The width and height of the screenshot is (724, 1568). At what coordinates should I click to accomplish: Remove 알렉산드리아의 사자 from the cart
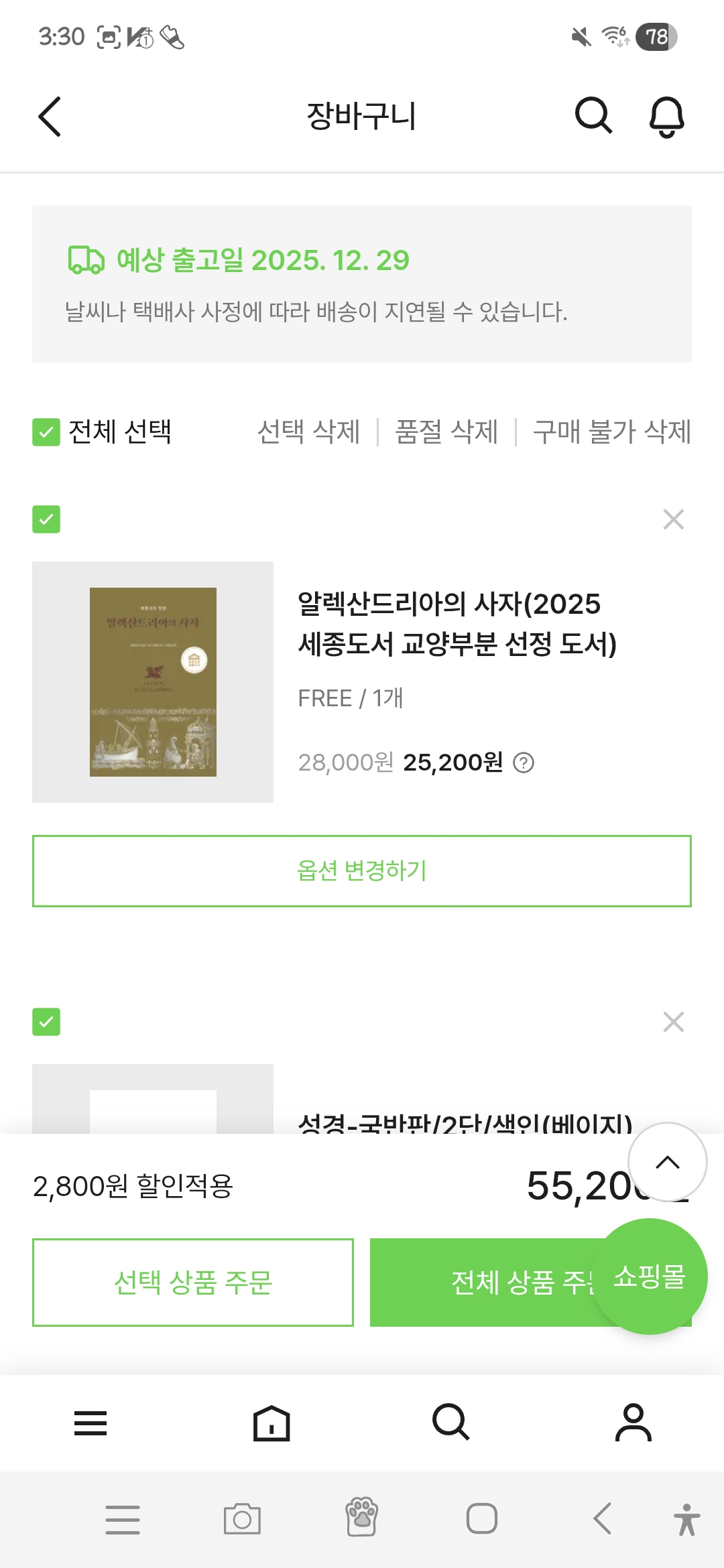pos(673,519)
